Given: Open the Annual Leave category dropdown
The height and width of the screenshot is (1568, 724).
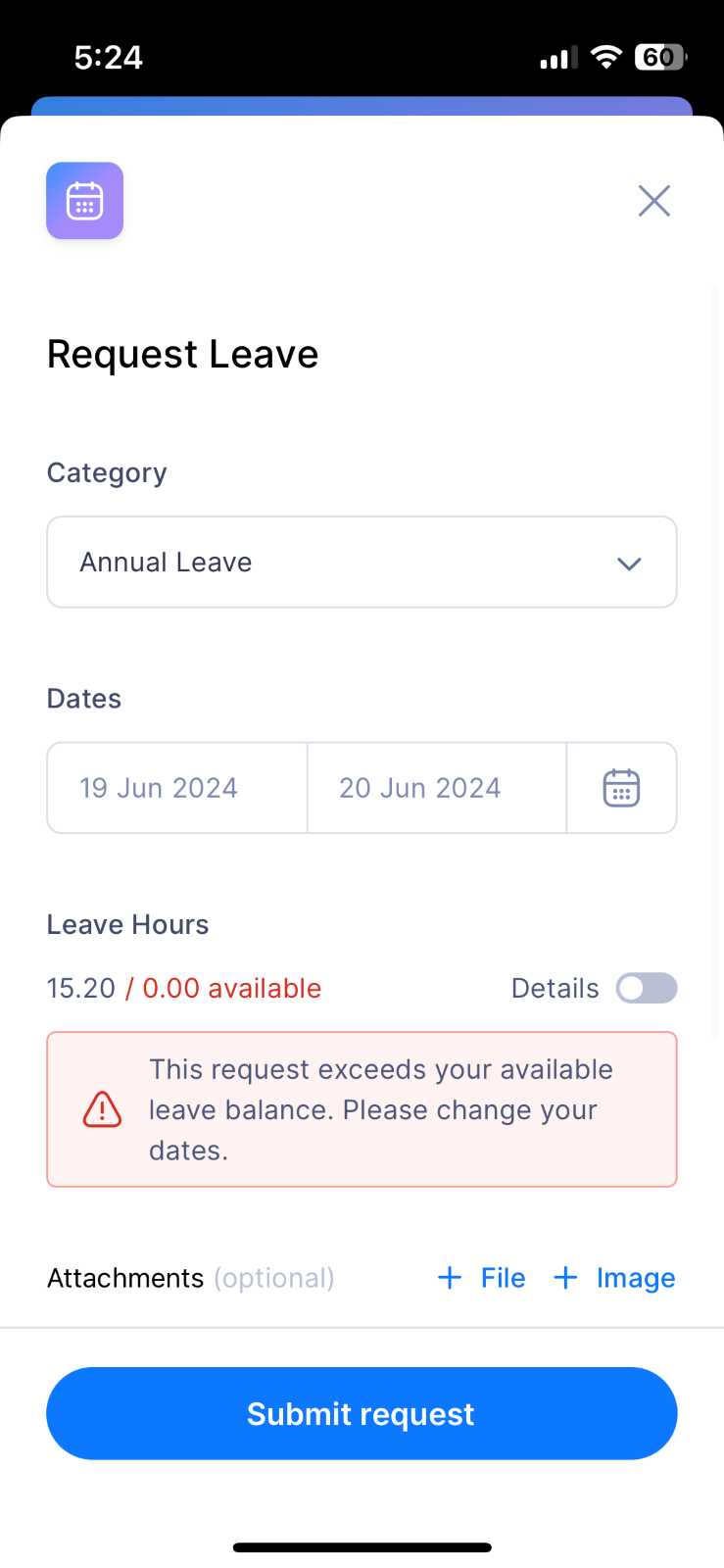Looking at the screenshot, I should pos(362,563).
